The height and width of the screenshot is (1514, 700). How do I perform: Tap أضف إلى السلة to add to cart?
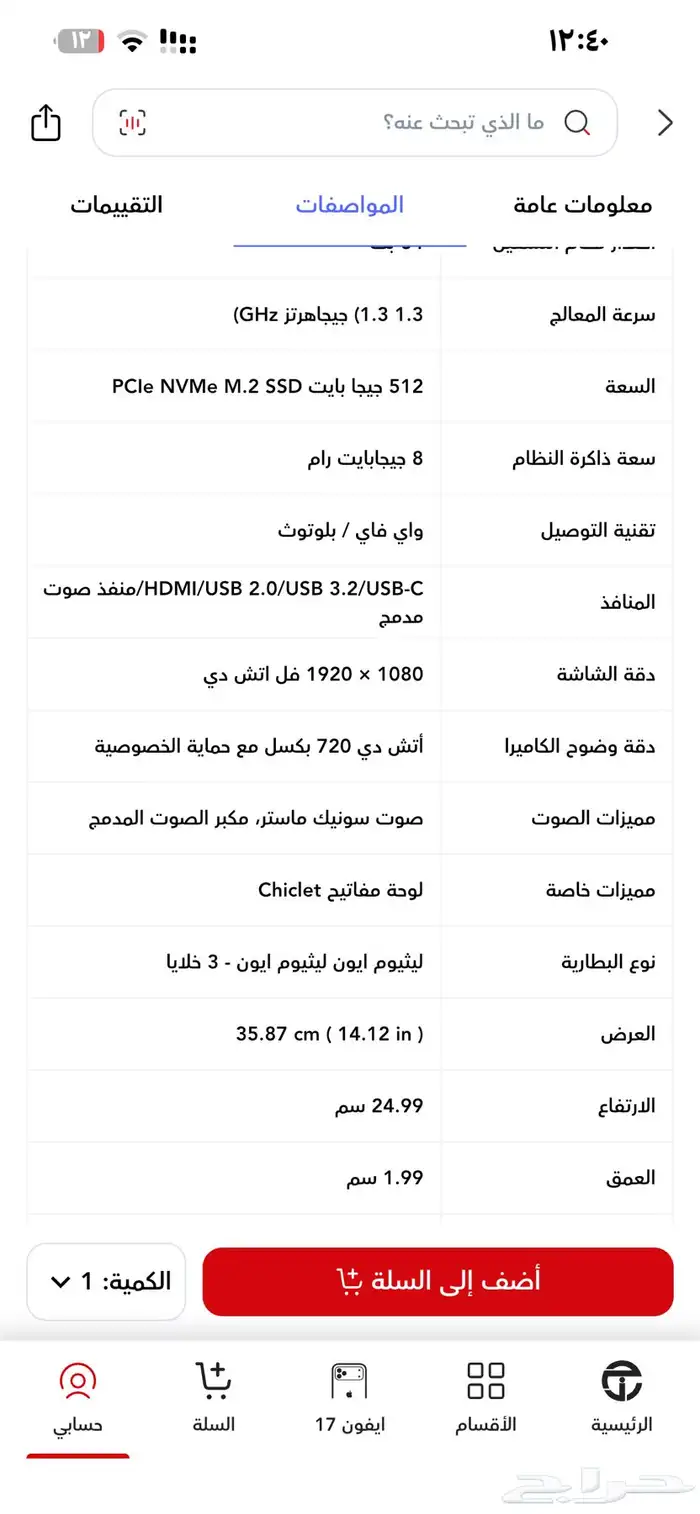click(438, 1281)
